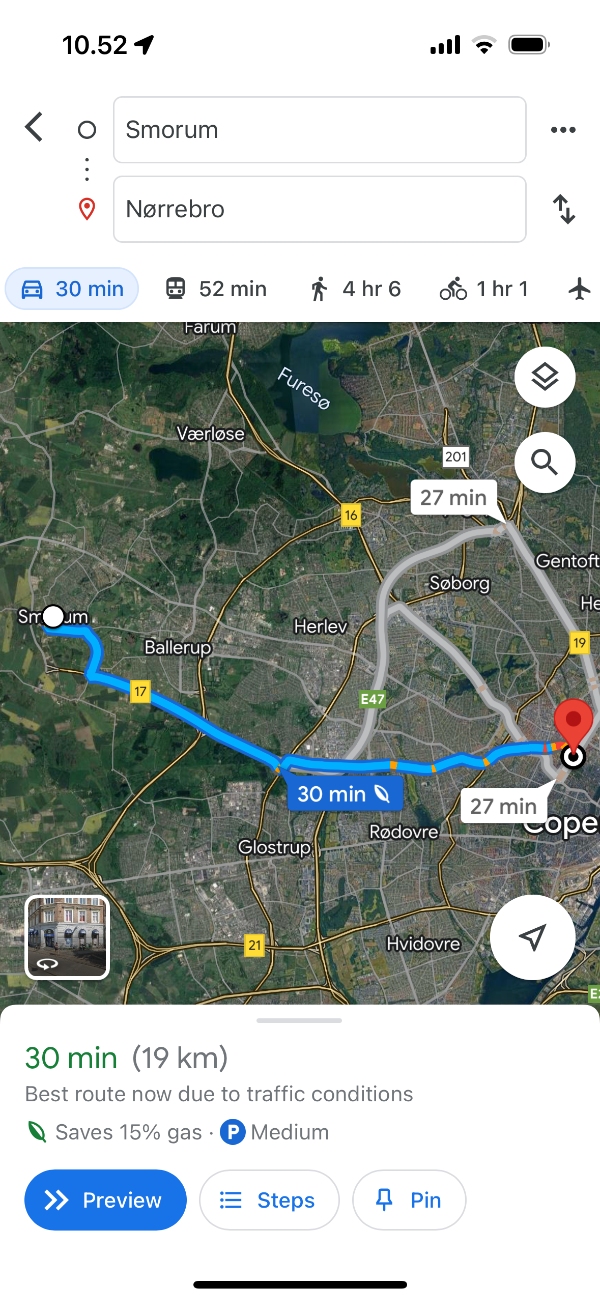
Task: Expand the route details sheet handle
Action: pyautogui.click(x=300, y=1021)
